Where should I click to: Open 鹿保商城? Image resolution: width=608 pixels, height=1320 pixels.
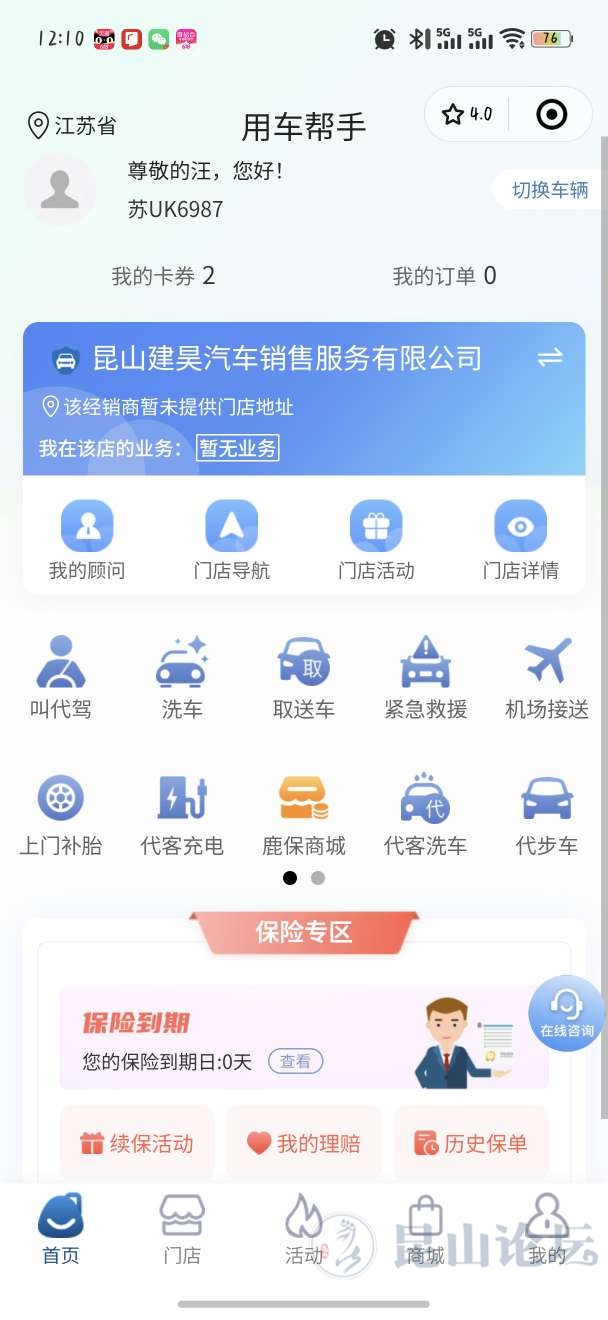(x=304, y=814)
